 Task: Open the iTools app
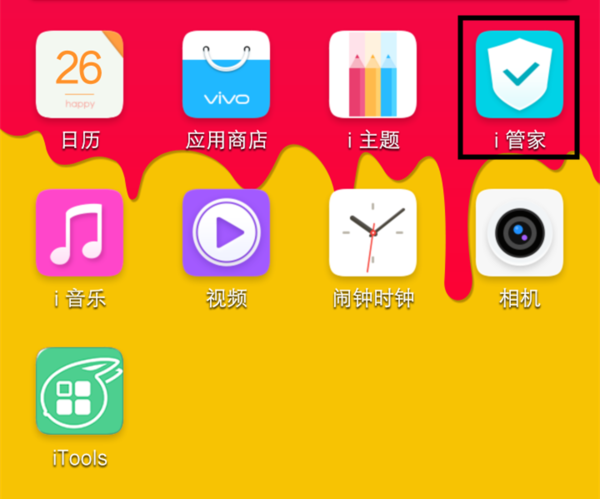pos(79,391)
